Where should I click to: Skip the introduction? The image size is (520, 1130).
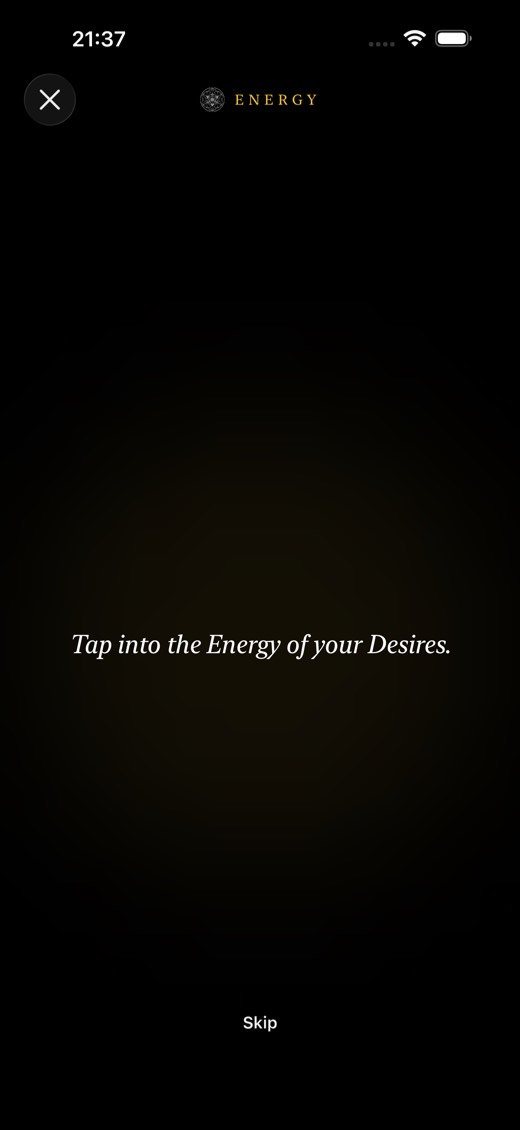[x=260, y=1023]
